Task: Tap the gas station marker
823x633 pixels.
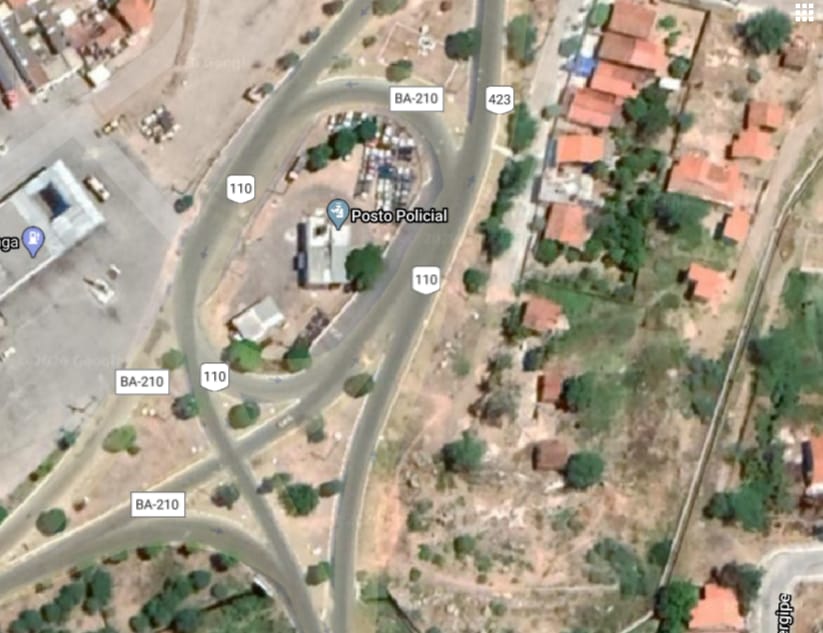Action: click(x=34, y=240)
